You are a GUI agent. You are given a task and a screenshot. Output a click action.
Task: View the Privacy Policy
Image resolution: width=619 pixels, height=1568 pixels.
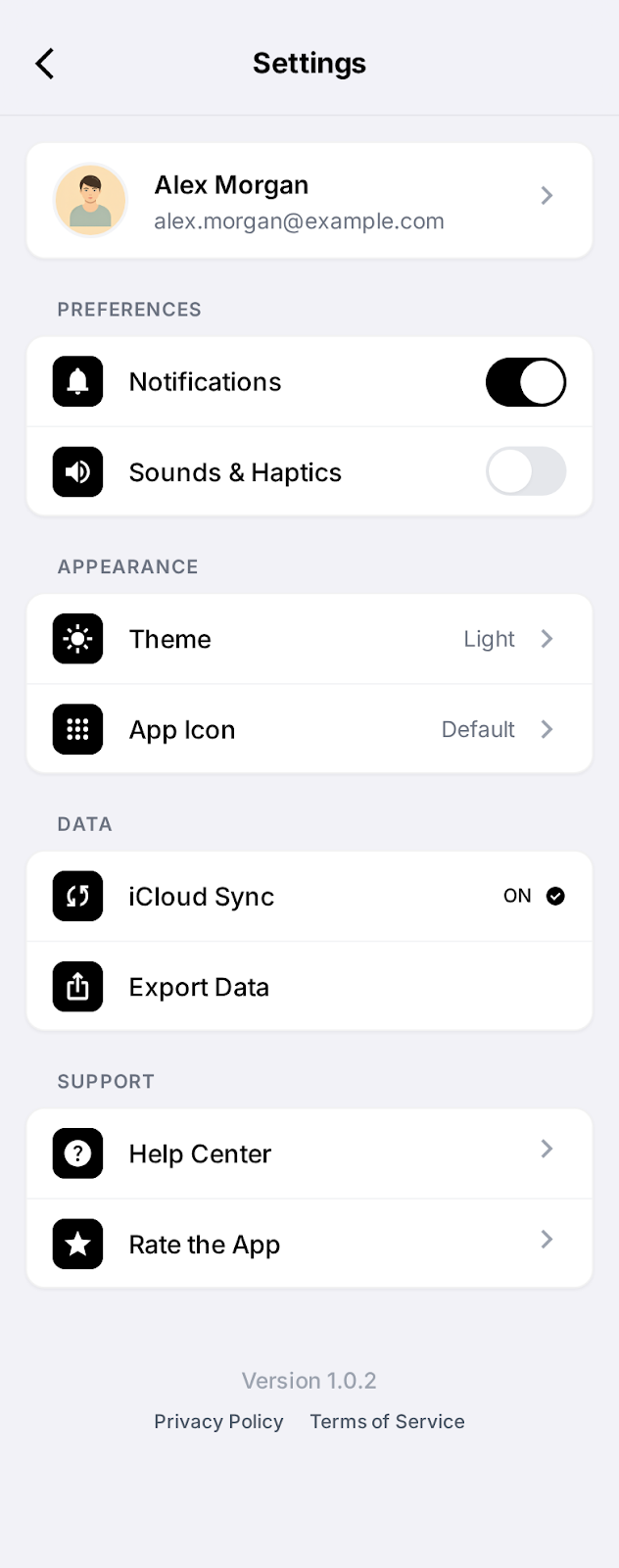[218, 1422]
